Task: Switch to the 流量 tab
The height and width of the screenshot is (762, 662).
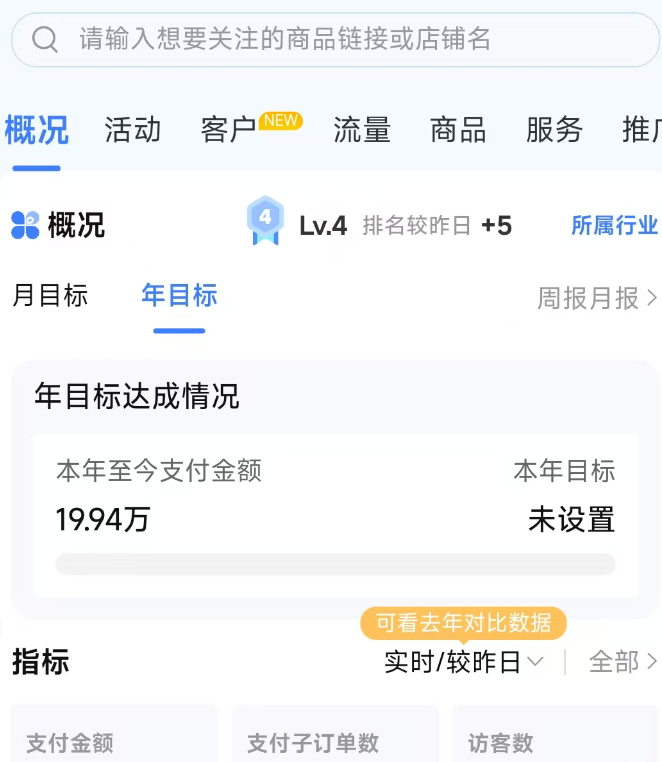Action: (361, 130)
